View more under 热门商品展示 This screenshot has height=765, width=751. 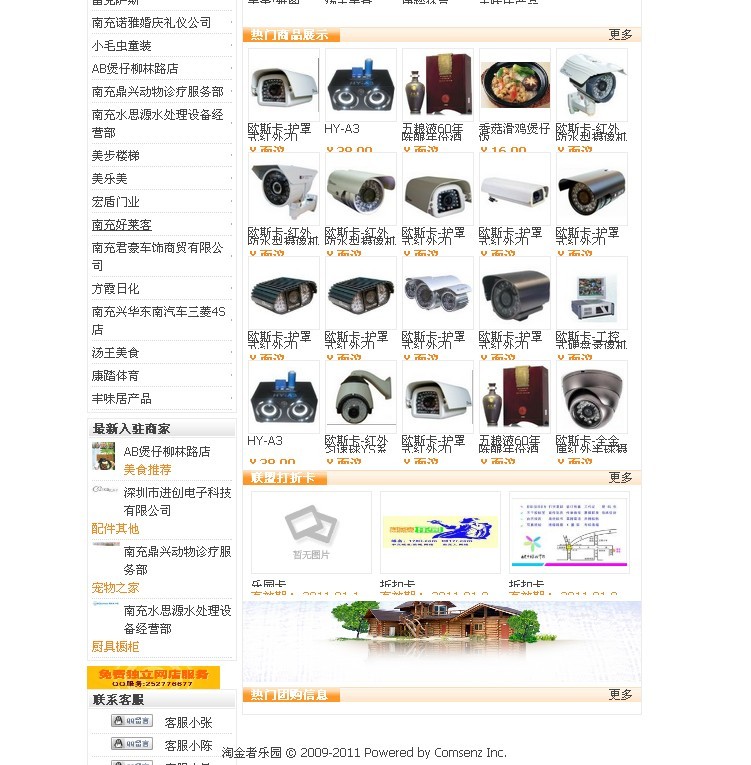click(620, 35)
